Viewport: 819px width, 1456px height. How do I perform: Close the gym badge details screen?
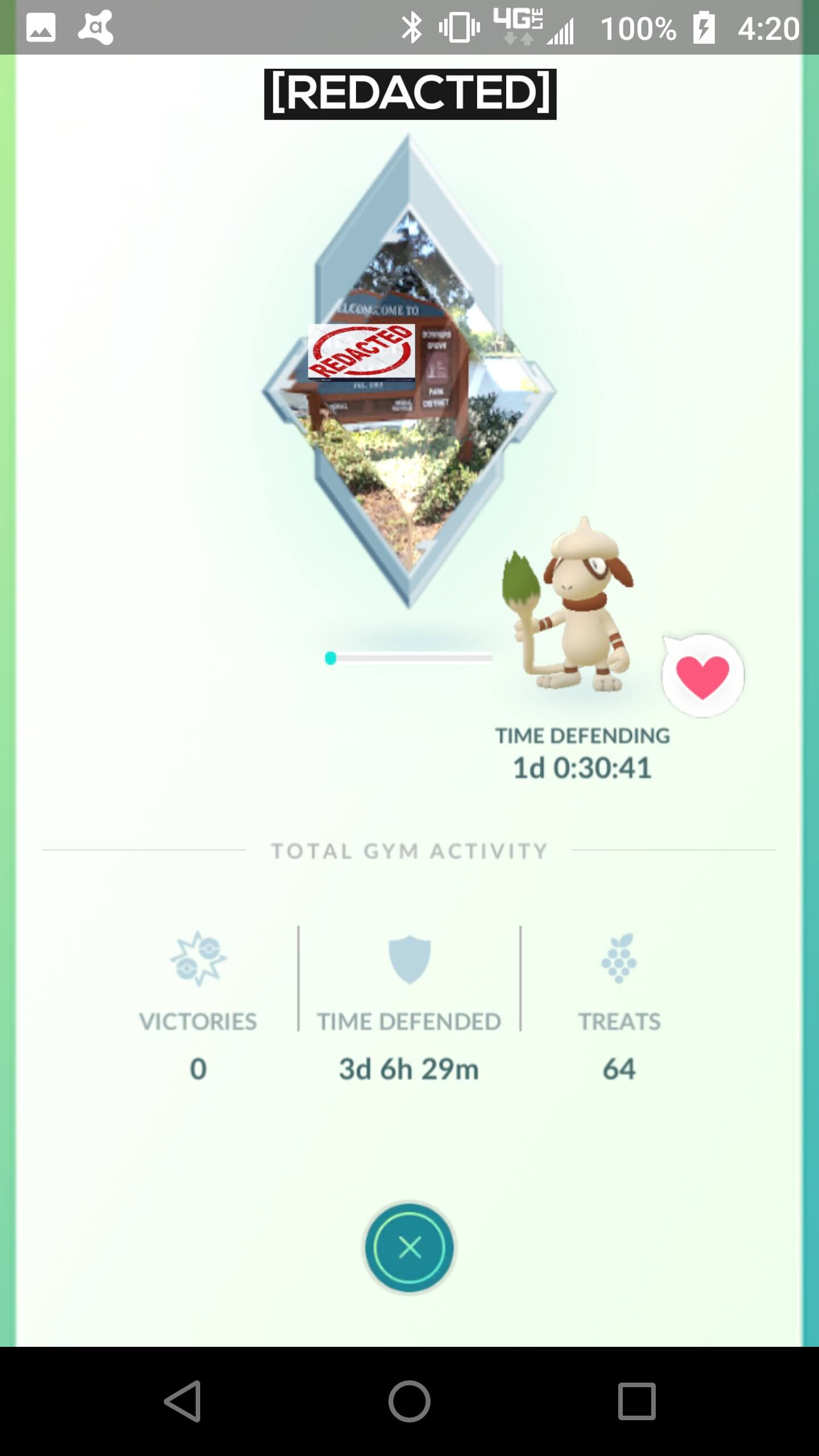coord(409,1247)
